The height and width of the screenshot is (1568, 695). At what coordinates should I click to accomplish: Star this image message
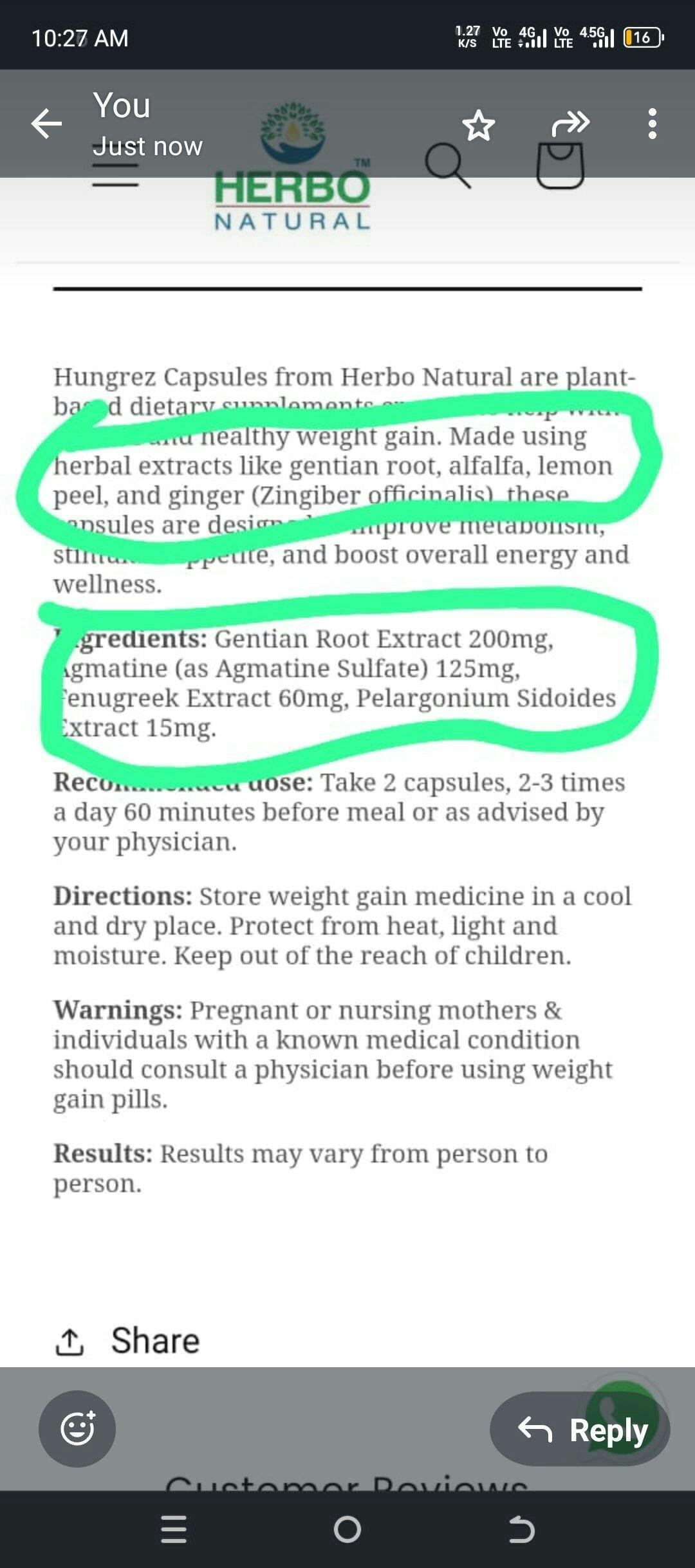pyautogui.click(x=479, y=125)
